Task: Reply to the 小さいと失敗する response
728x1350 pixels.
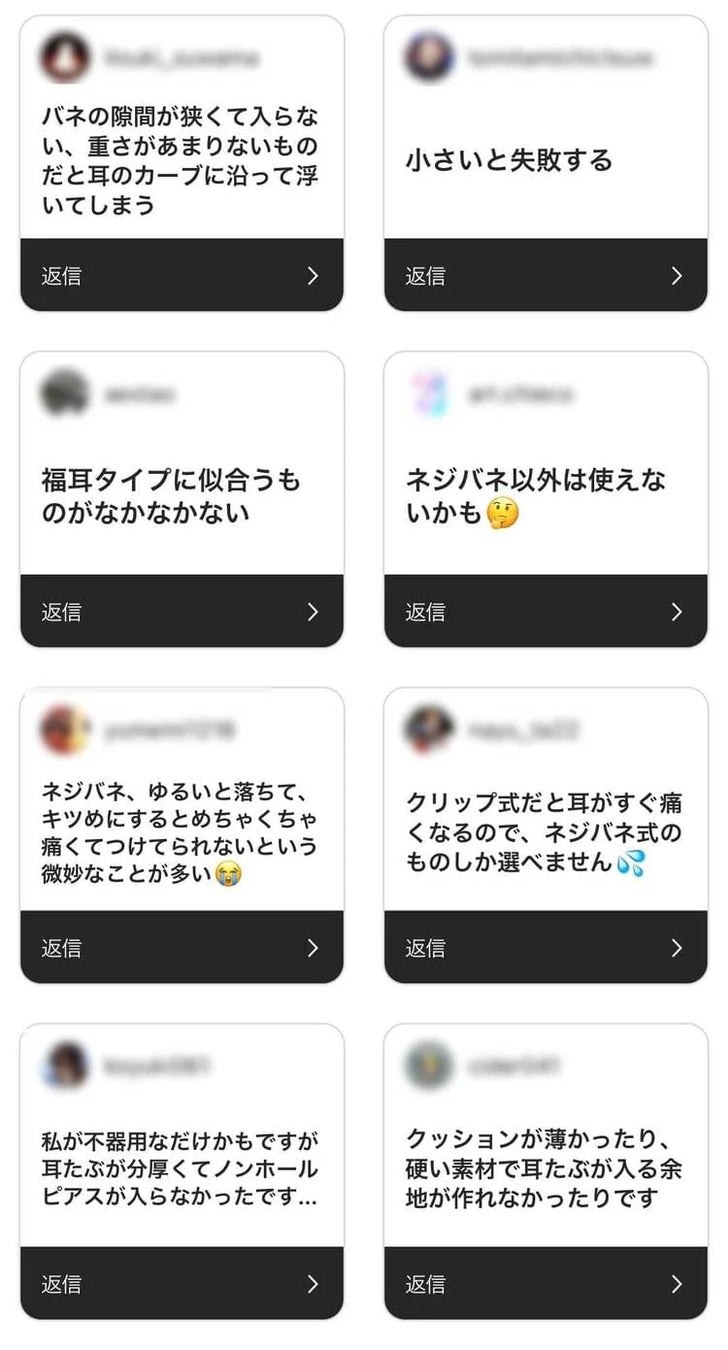Action: (x=546, y=276)
